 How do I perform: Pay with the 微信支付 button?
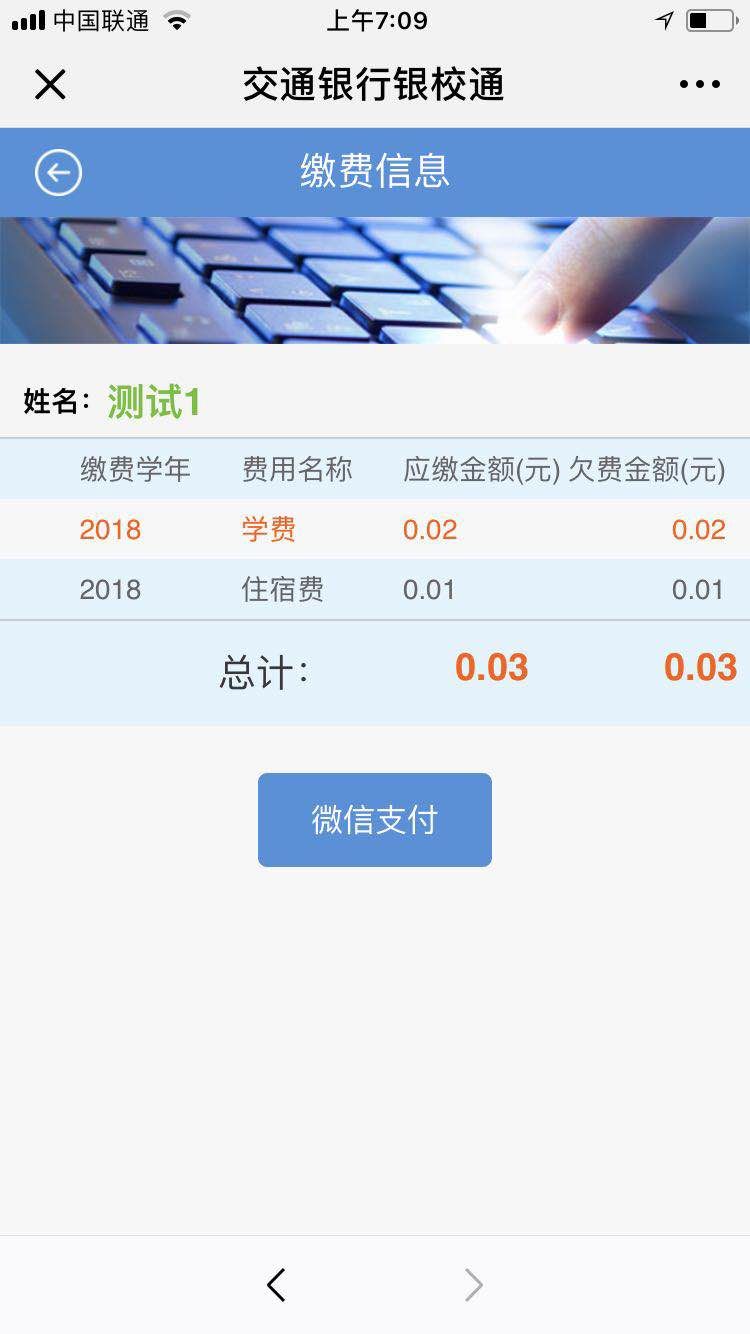tap(374, 820)
